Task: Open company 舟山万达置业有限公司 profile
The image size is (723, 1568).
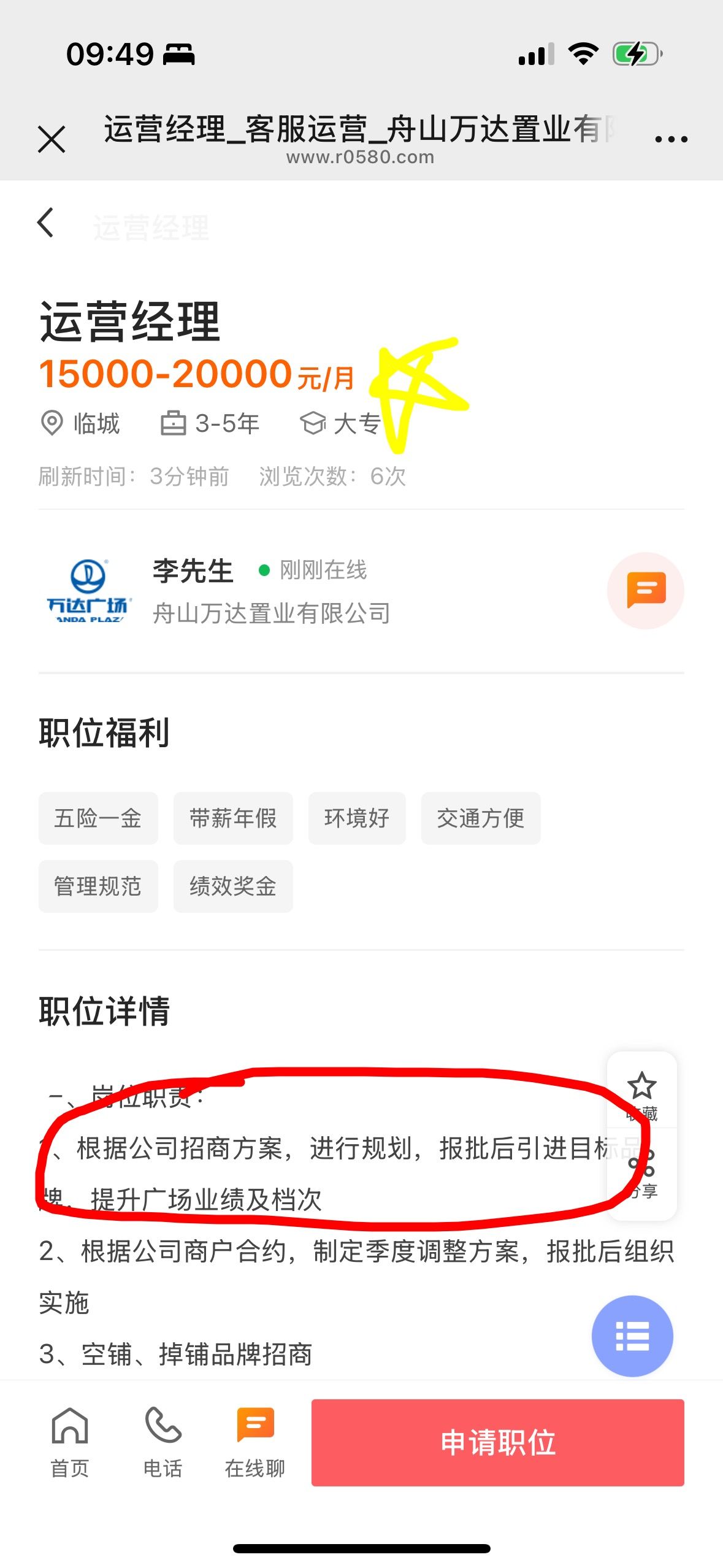Action: [272, 613]
